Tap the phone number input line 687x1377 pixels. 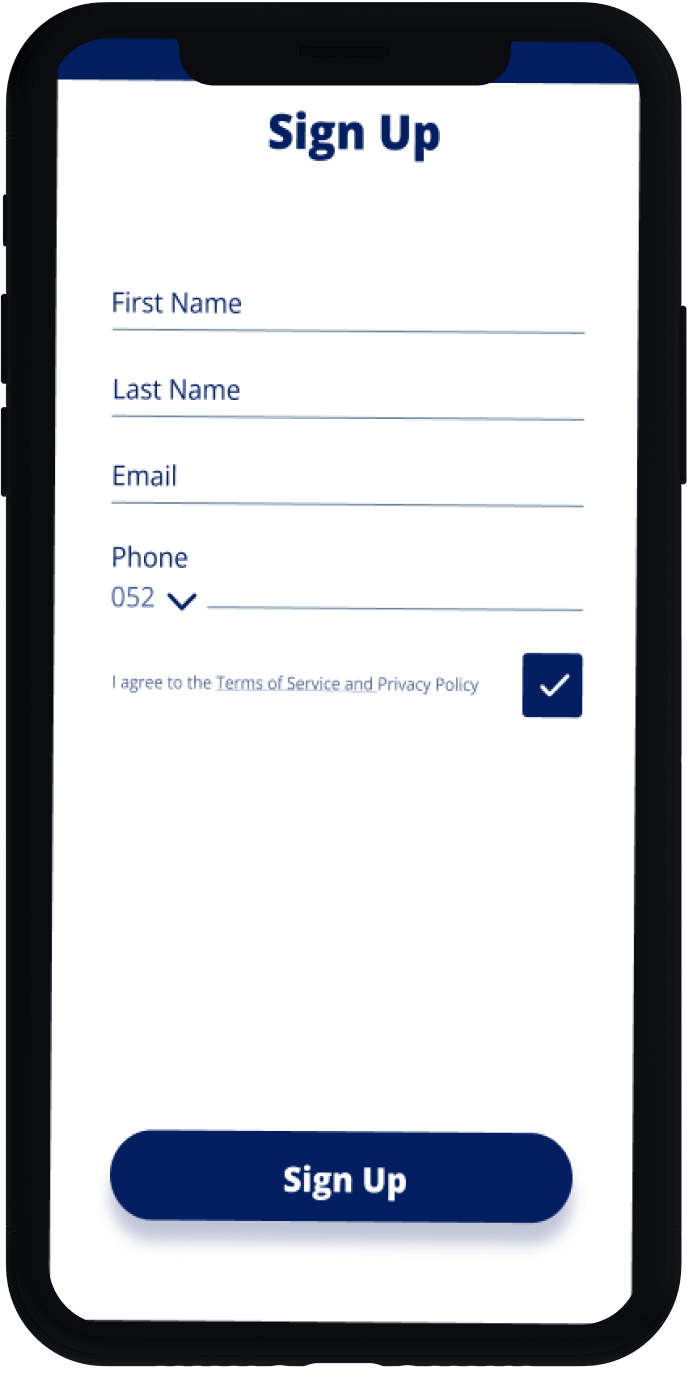[x=394, y=596]
